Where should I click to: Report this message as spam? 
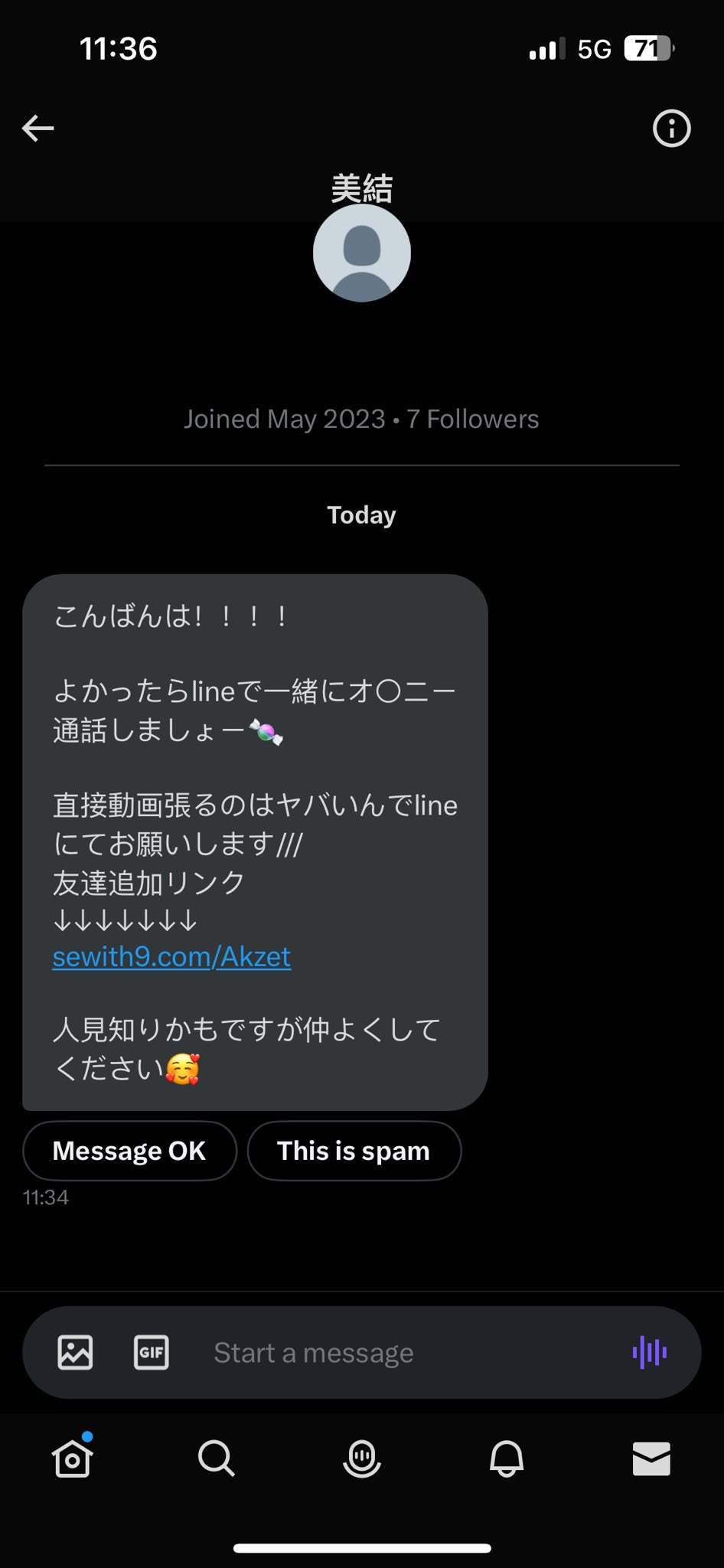tap(354, 1151)
